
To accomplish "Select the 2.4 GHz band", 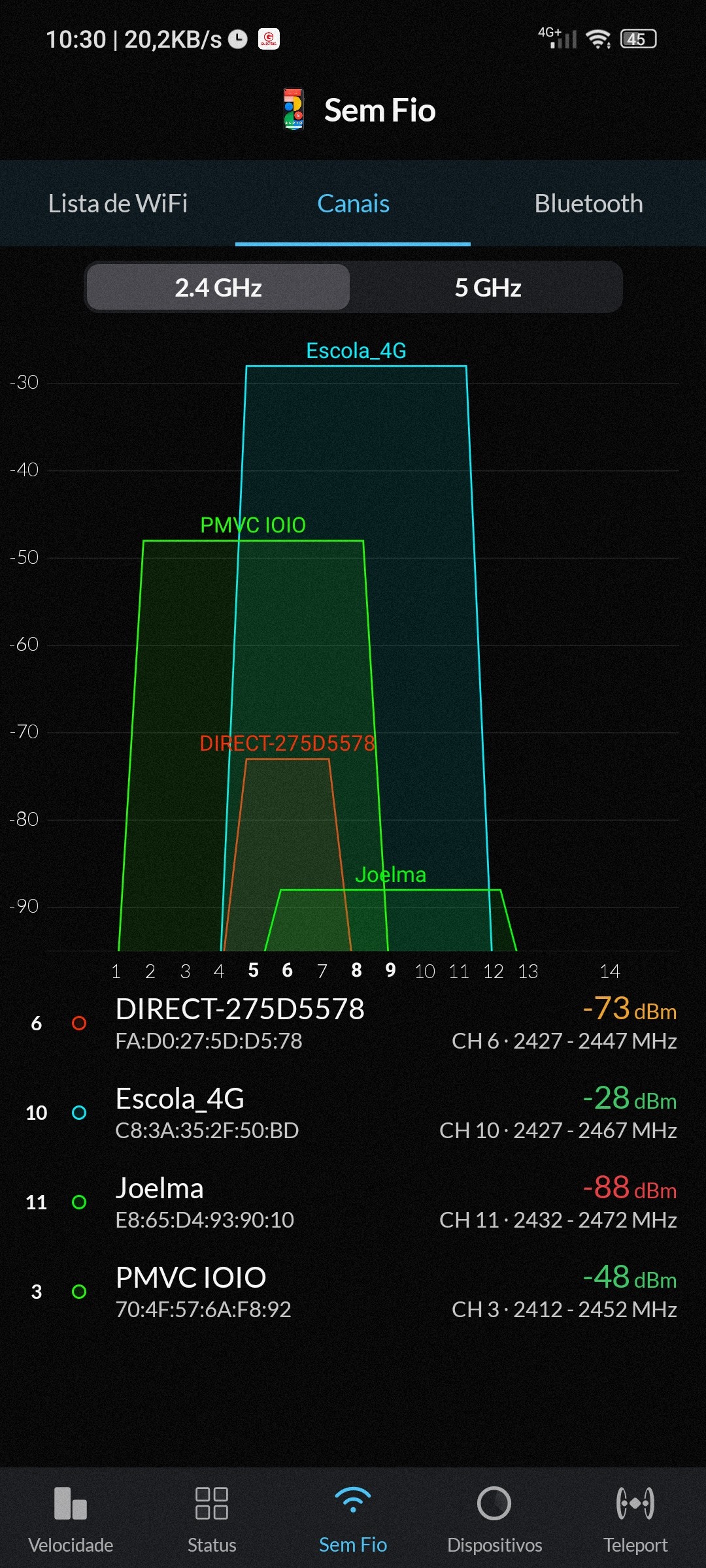I will [x=218, y=287].
